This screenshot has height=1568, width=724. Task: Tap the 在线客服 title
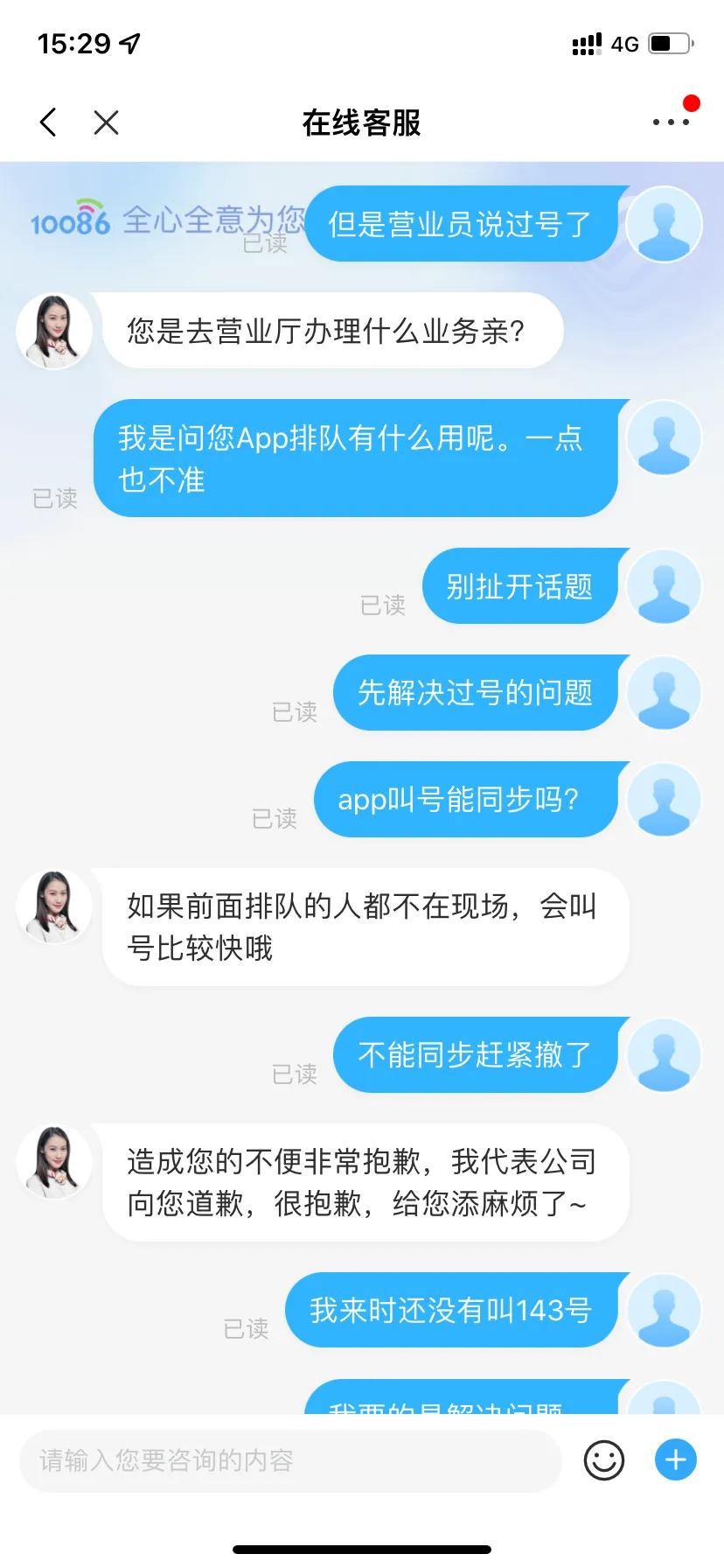[x=361, y=123]
